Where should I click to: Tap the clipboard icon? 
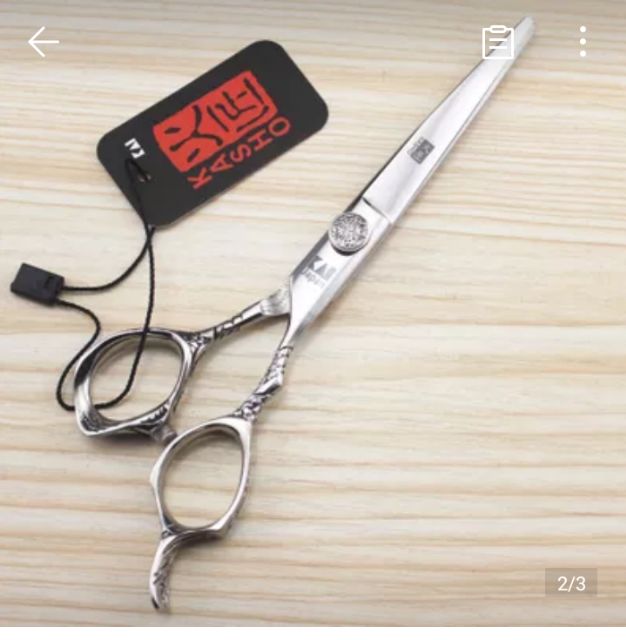click(497, 42)
